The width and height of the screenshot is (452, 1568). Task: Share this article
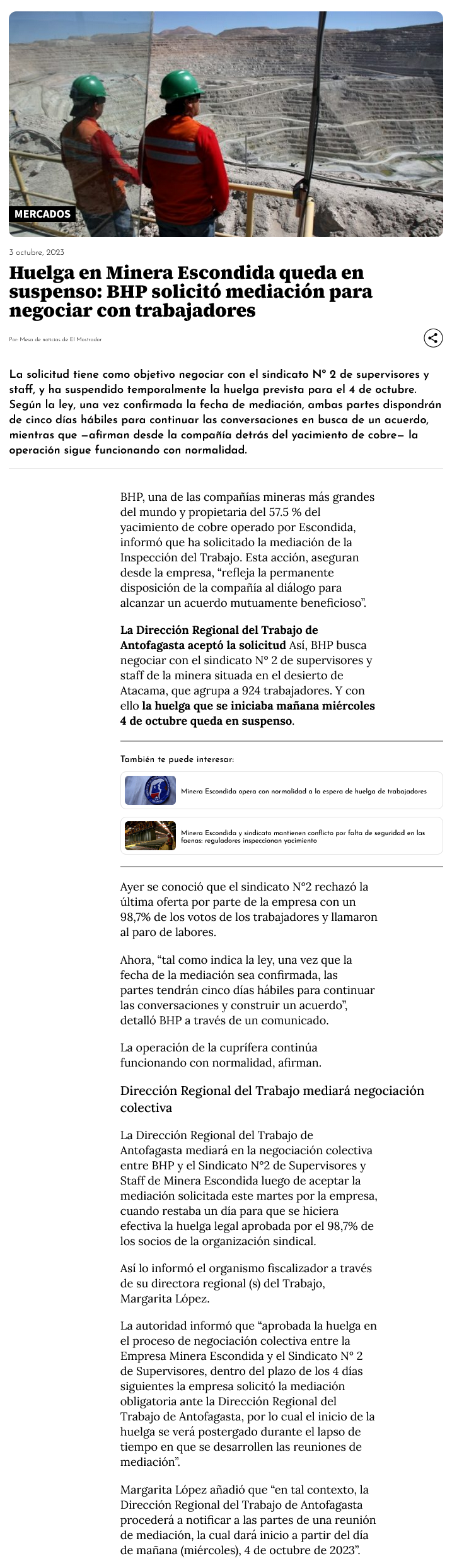(x=432, y=338)
